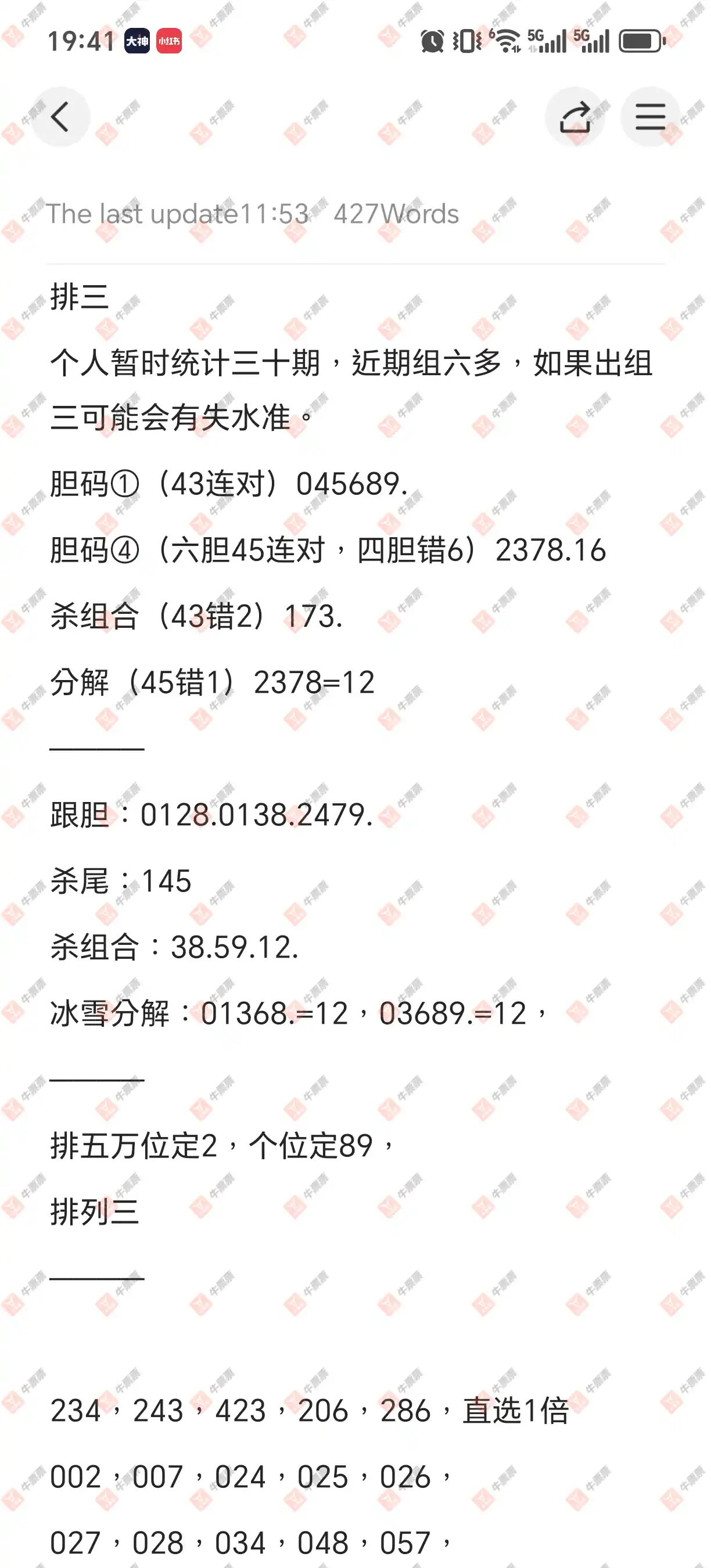Tap the alarm clock status bar icon

click(x=432, y=39)
